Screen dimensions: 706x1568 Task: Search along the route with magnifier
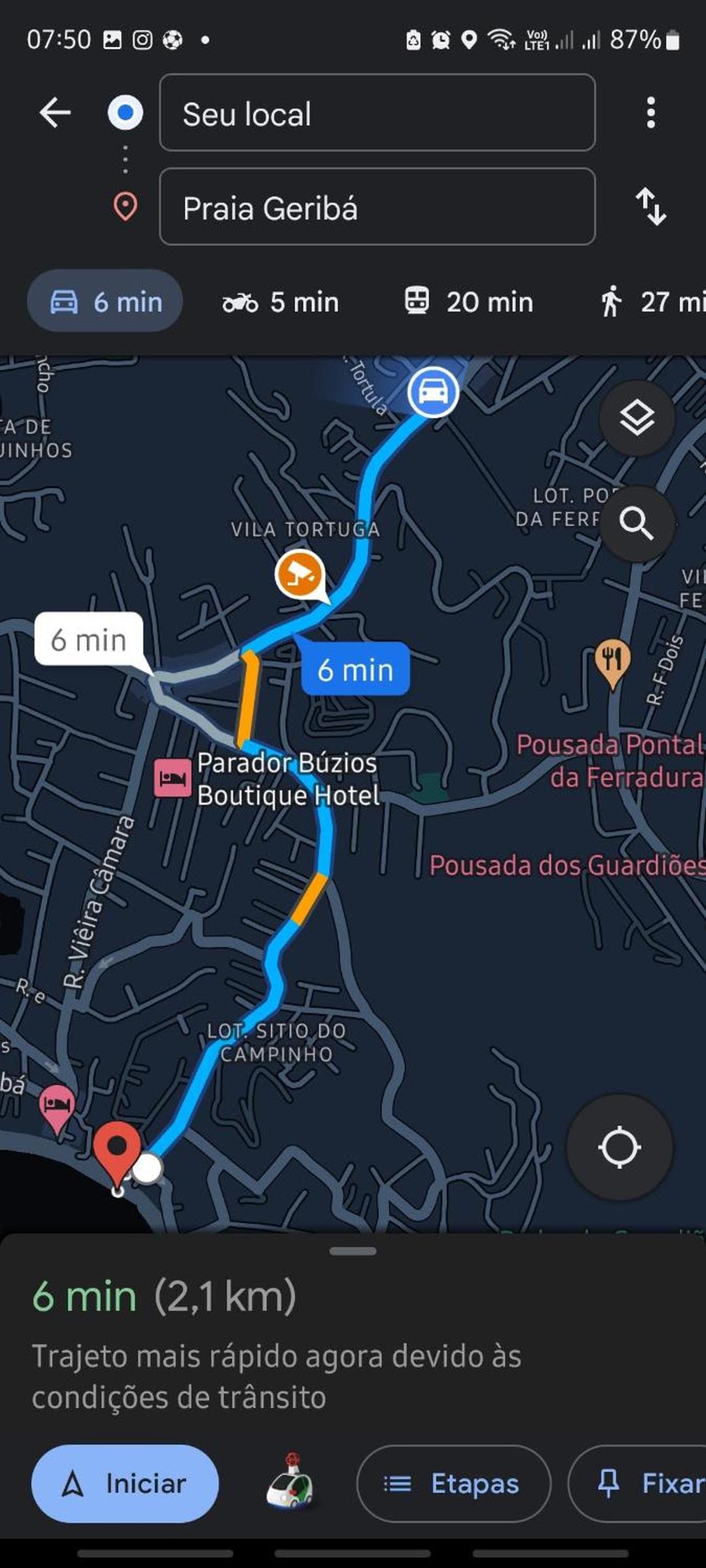tap(637, 523)
